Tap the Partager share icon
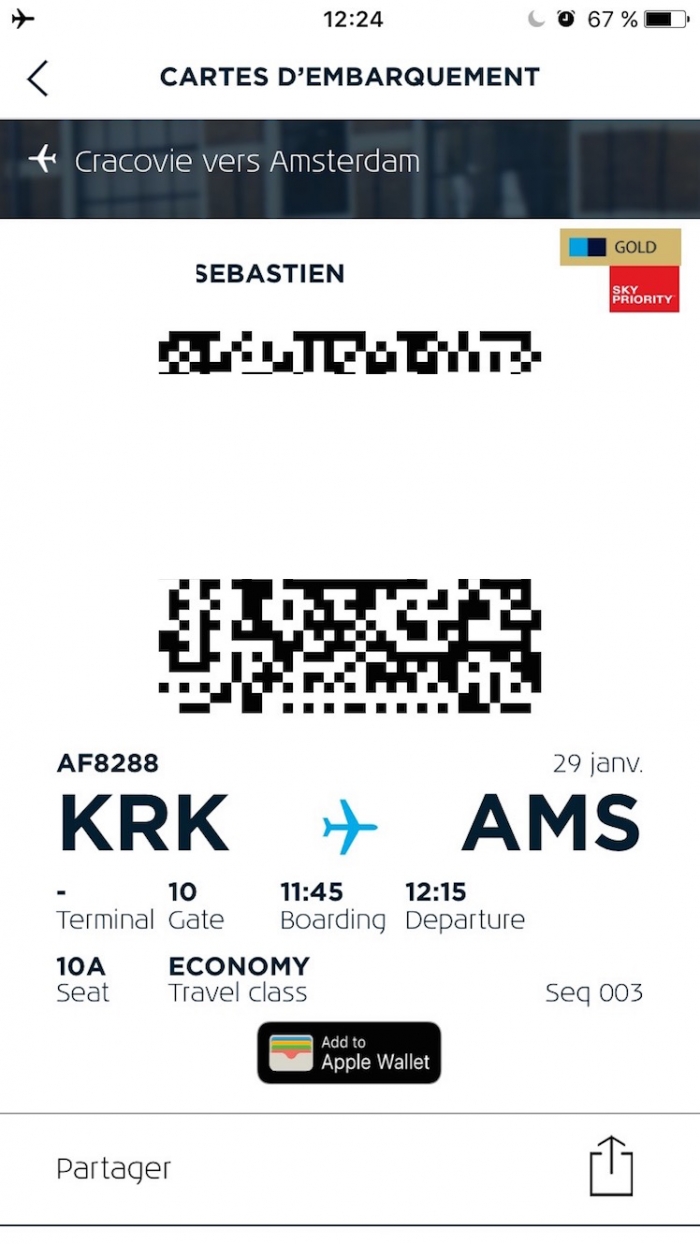The width and height of the screenshot is (700, 1244). pyautogui.click(x=611, y=1166)
